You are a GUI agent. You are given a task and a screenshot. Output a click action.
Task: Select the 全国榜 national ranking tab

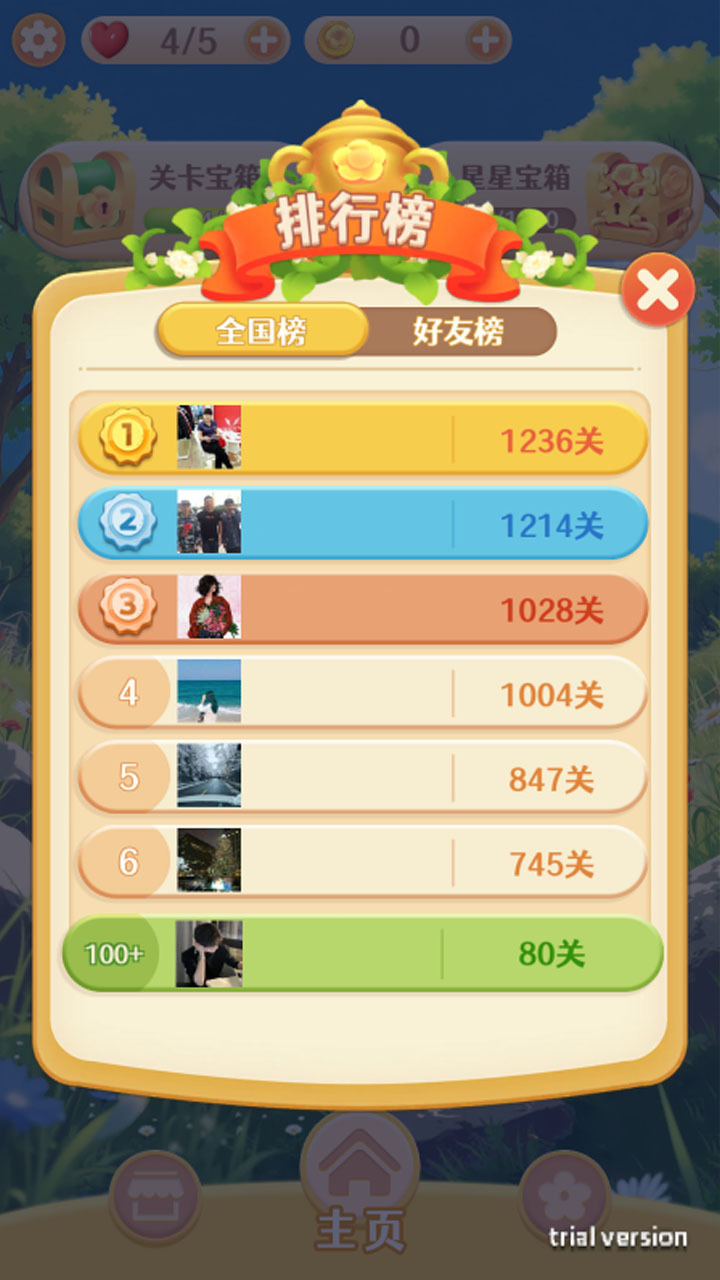(x=262, y=330)
